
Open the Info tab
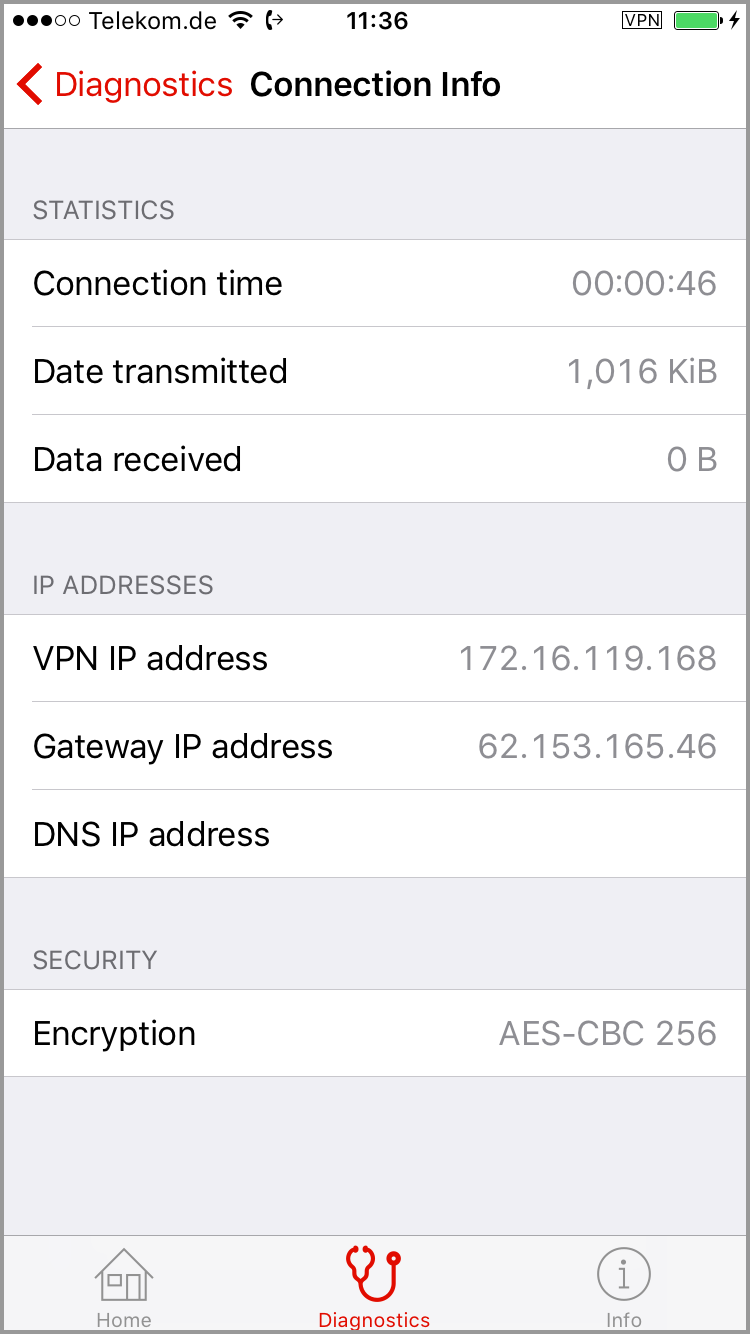click(624, 1288)
